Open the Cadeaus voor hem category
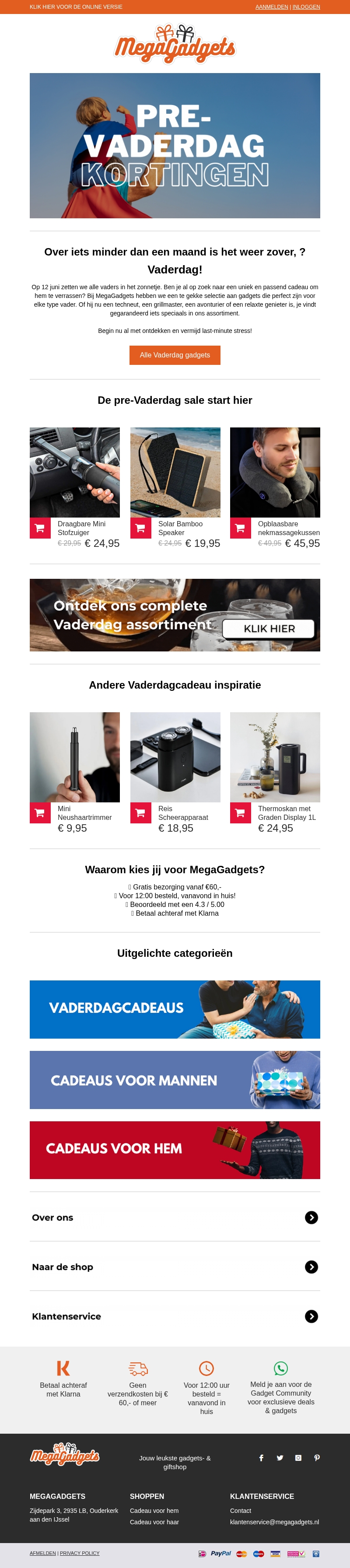The width and height of the screenshot is (350, 1568). point(175,1150)
